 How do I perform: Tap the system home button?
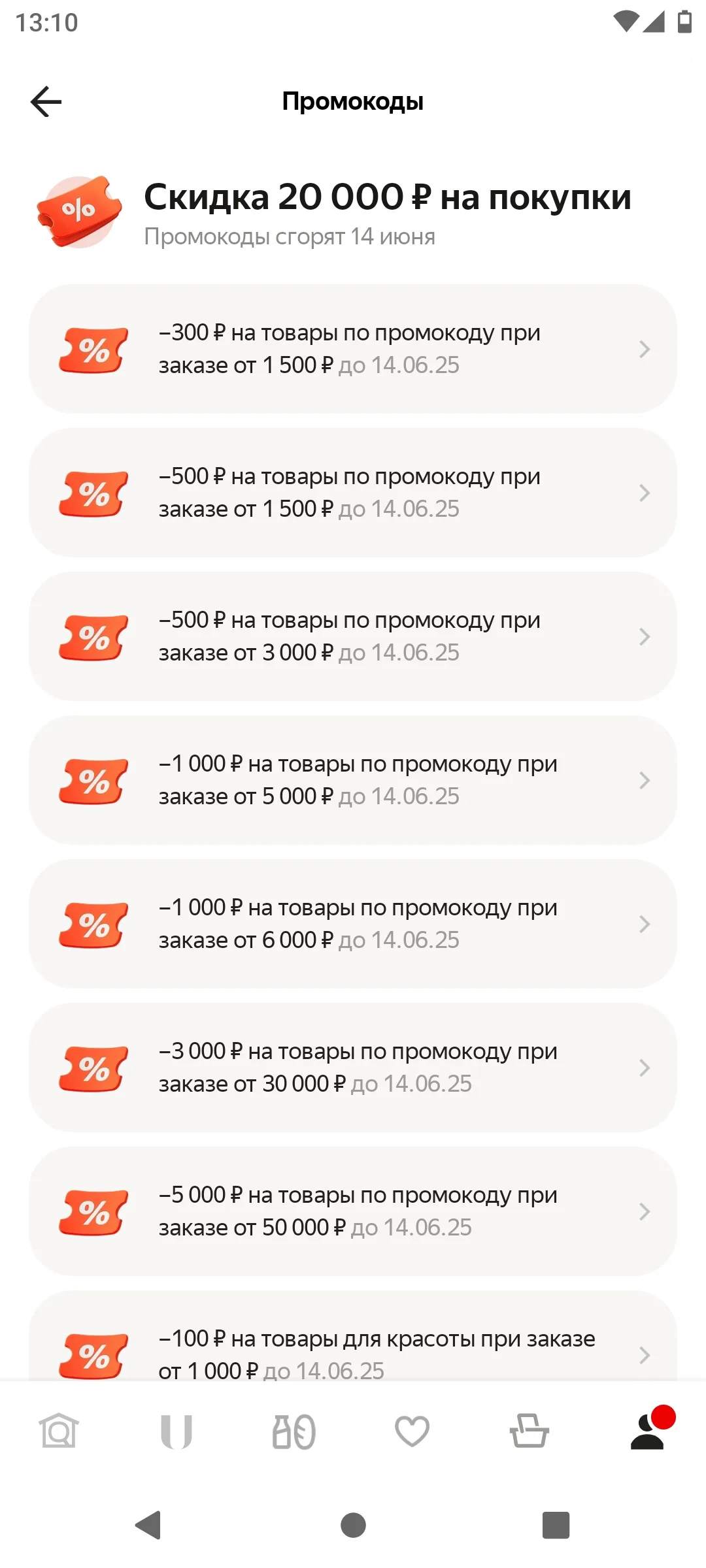pos(353,1526)
